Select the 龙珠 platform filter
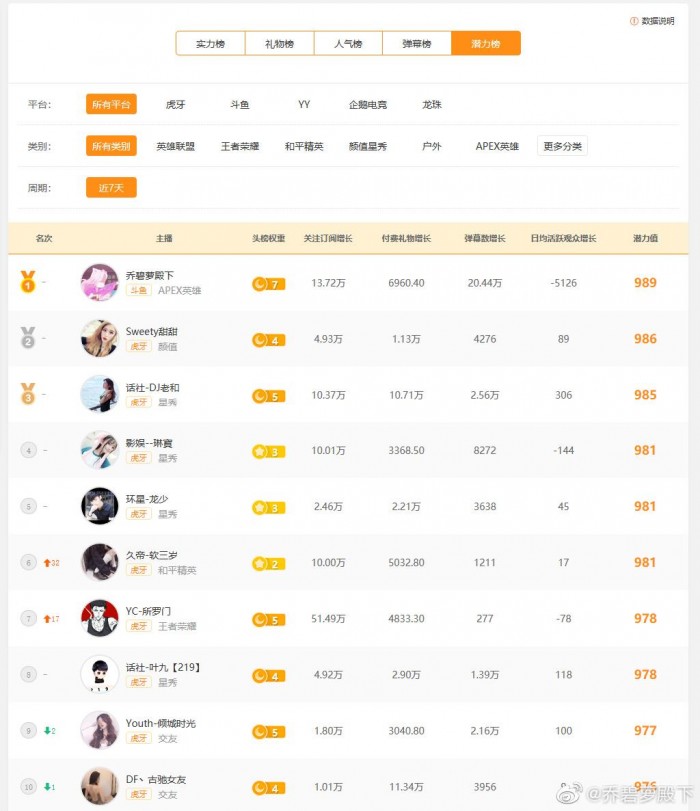 [431, 104]
